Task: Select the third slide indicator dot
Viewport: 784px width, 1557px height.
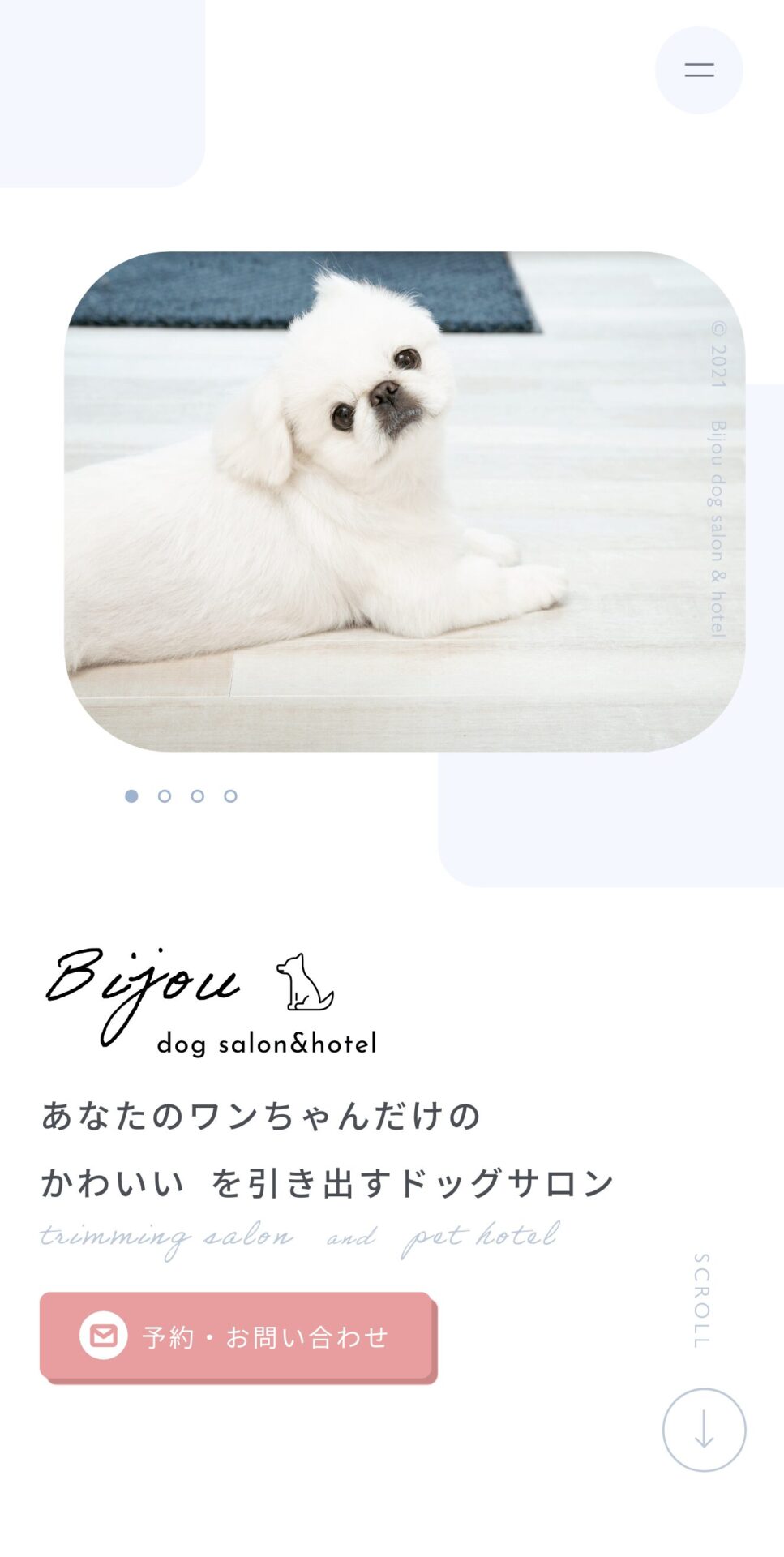Action: tap(198, 796)
